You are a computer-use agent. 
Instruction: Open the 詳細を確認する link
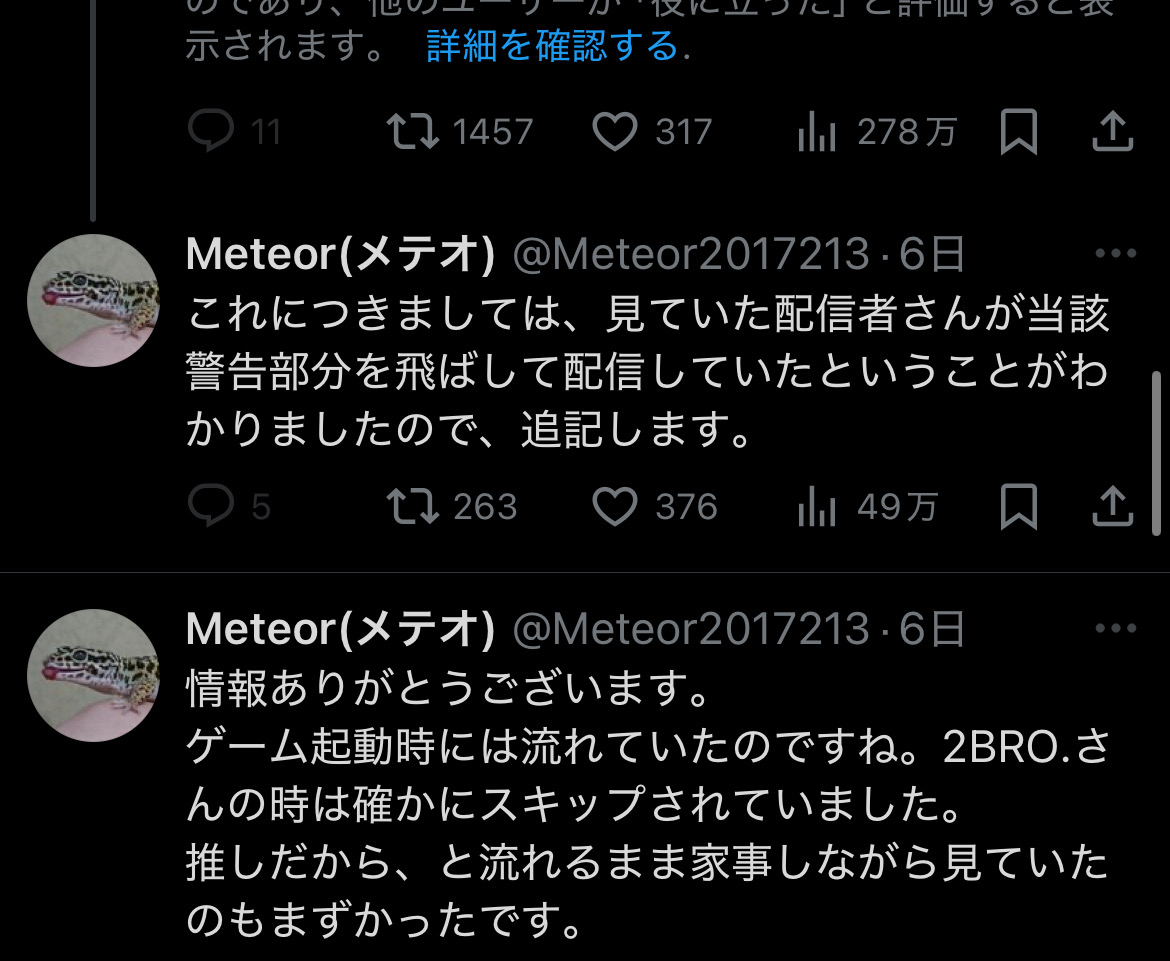553,46
